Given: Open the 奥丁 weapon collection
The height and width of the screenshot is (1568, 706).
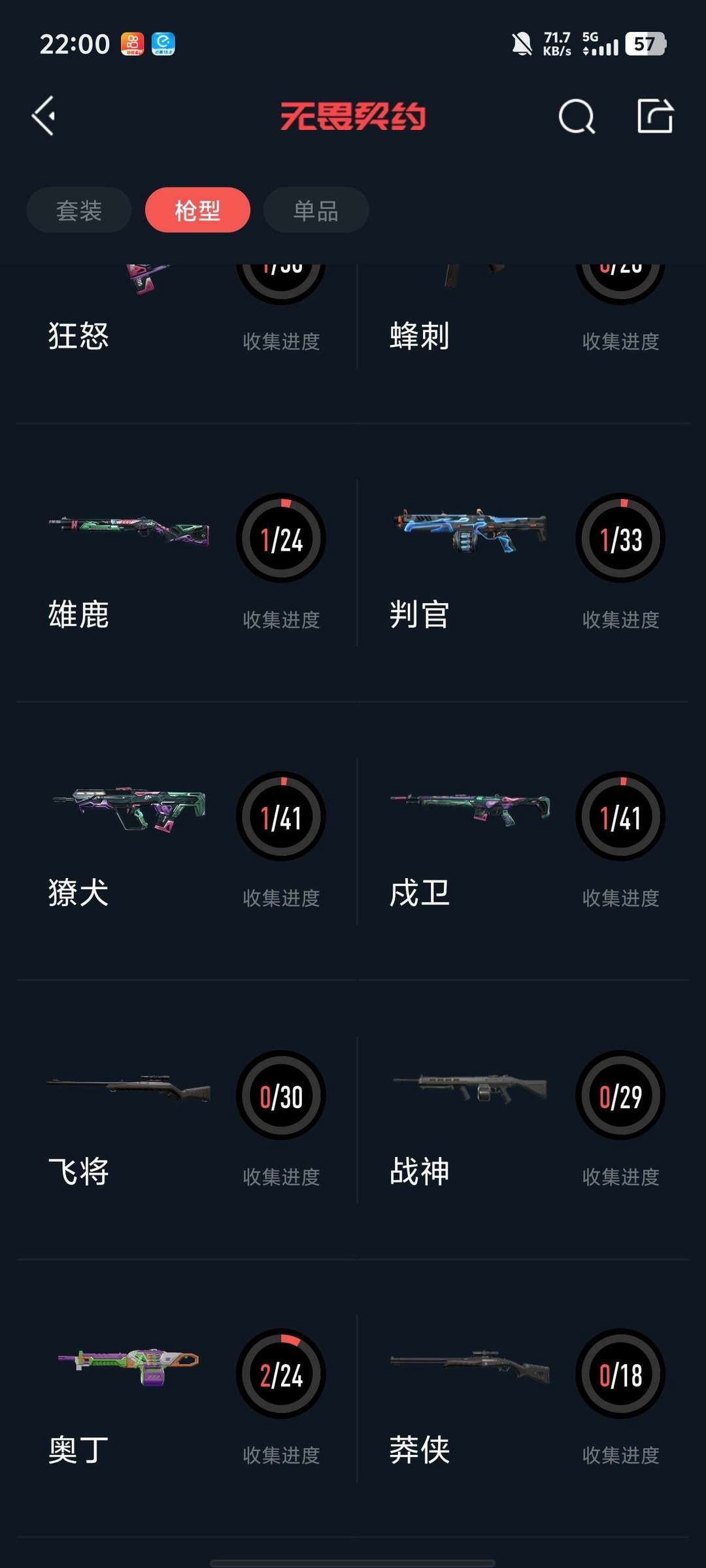Looking at the screenshot, I should tap(187, 1398).
